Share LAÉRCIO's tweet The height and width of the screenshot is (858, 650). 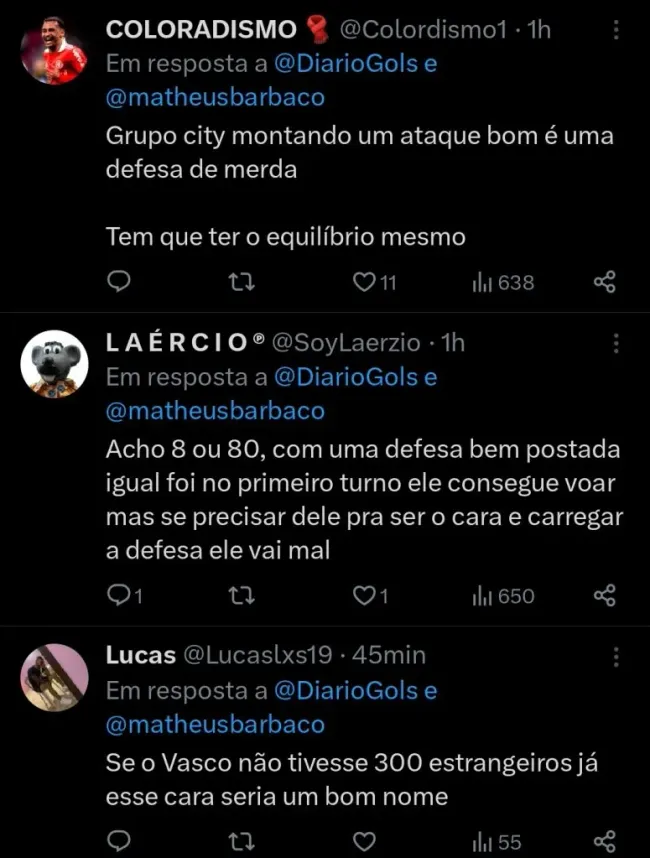(605, 596)
